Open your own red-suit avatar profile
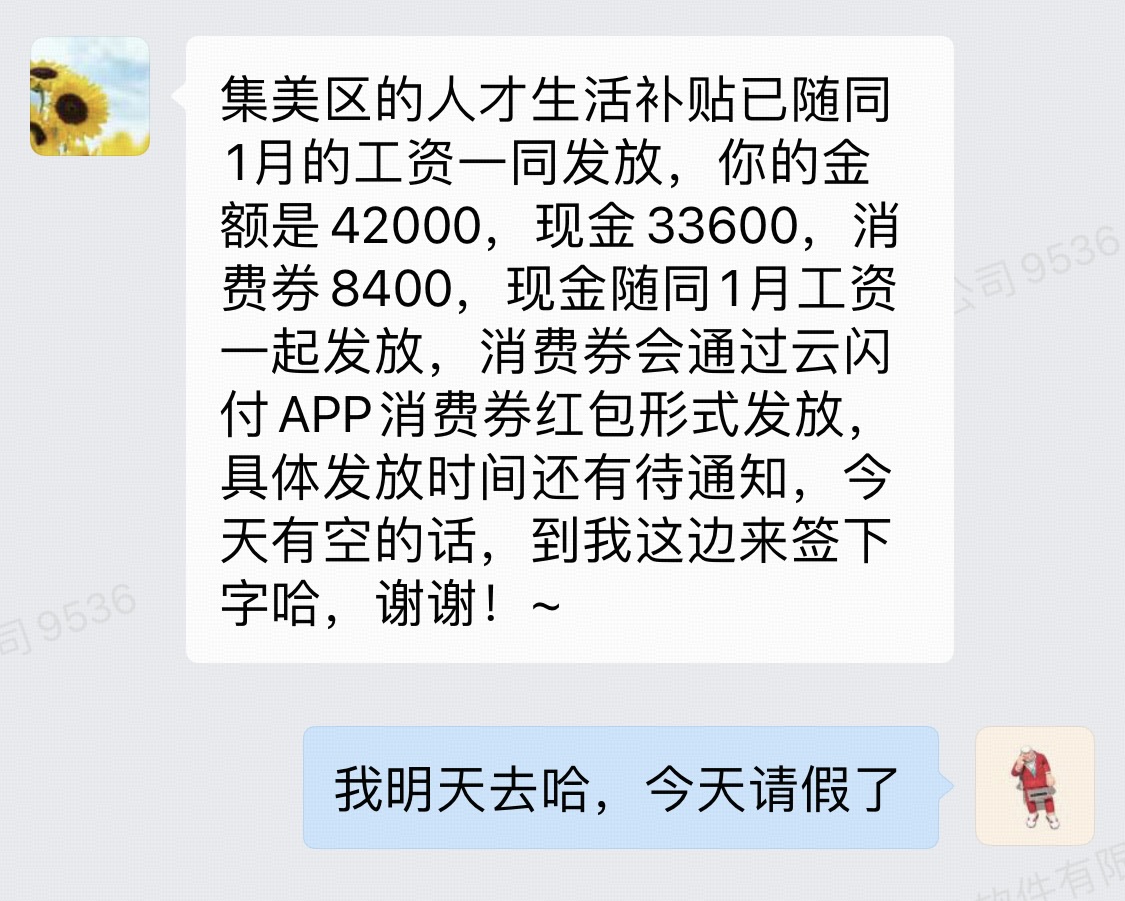 click(x=1034, y=786)
